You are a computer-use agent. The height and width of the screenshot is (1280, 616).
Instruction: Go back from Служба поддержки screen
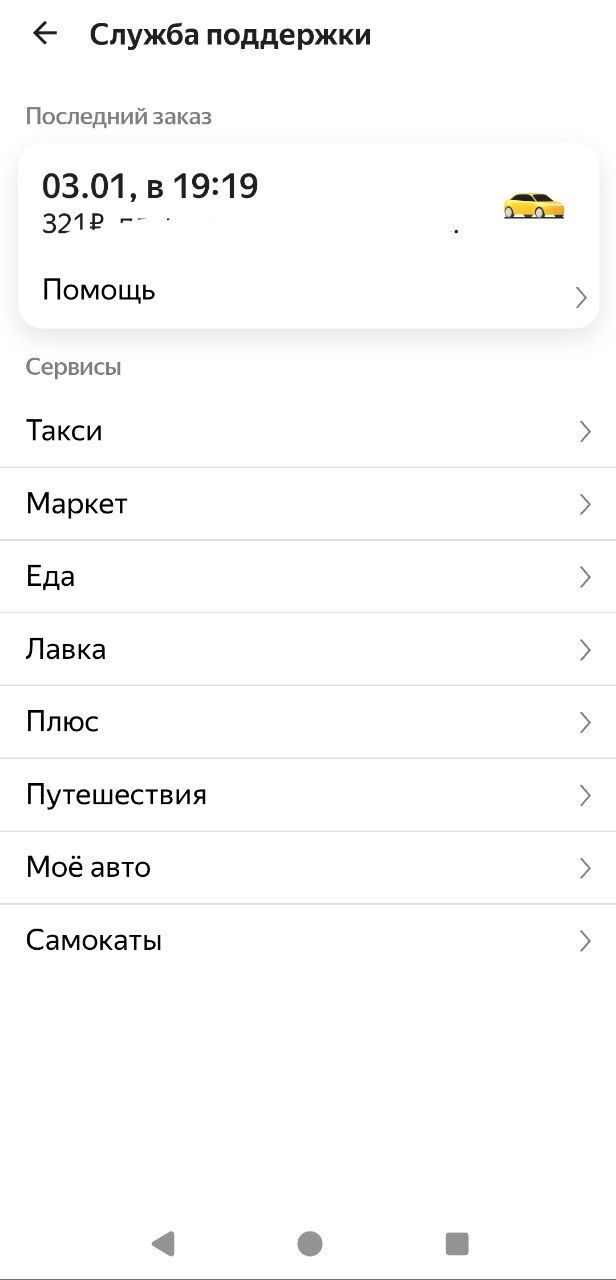(x=45, y=34)
